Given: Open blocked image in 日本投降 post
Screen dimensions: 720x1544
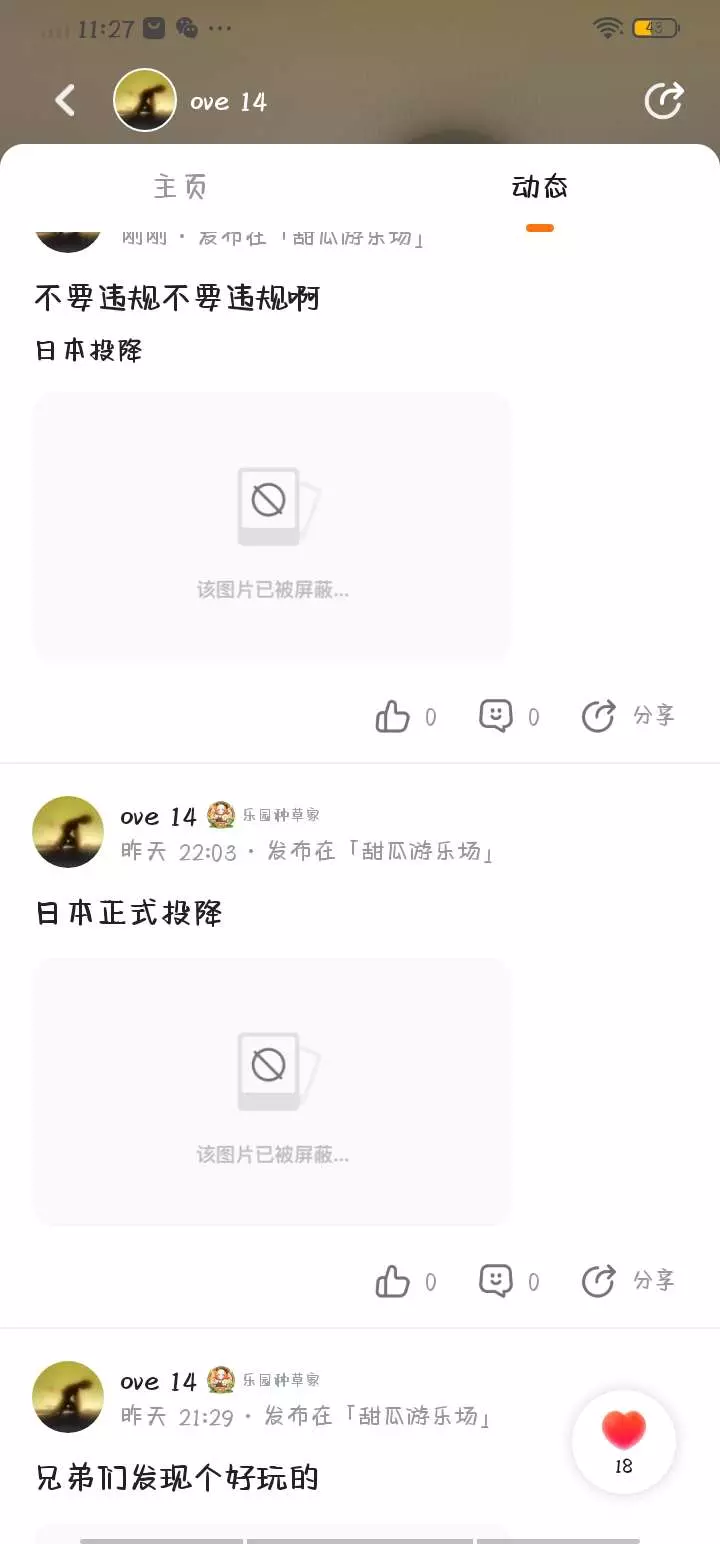Looking at the screenshot, I should pos(272,526).
